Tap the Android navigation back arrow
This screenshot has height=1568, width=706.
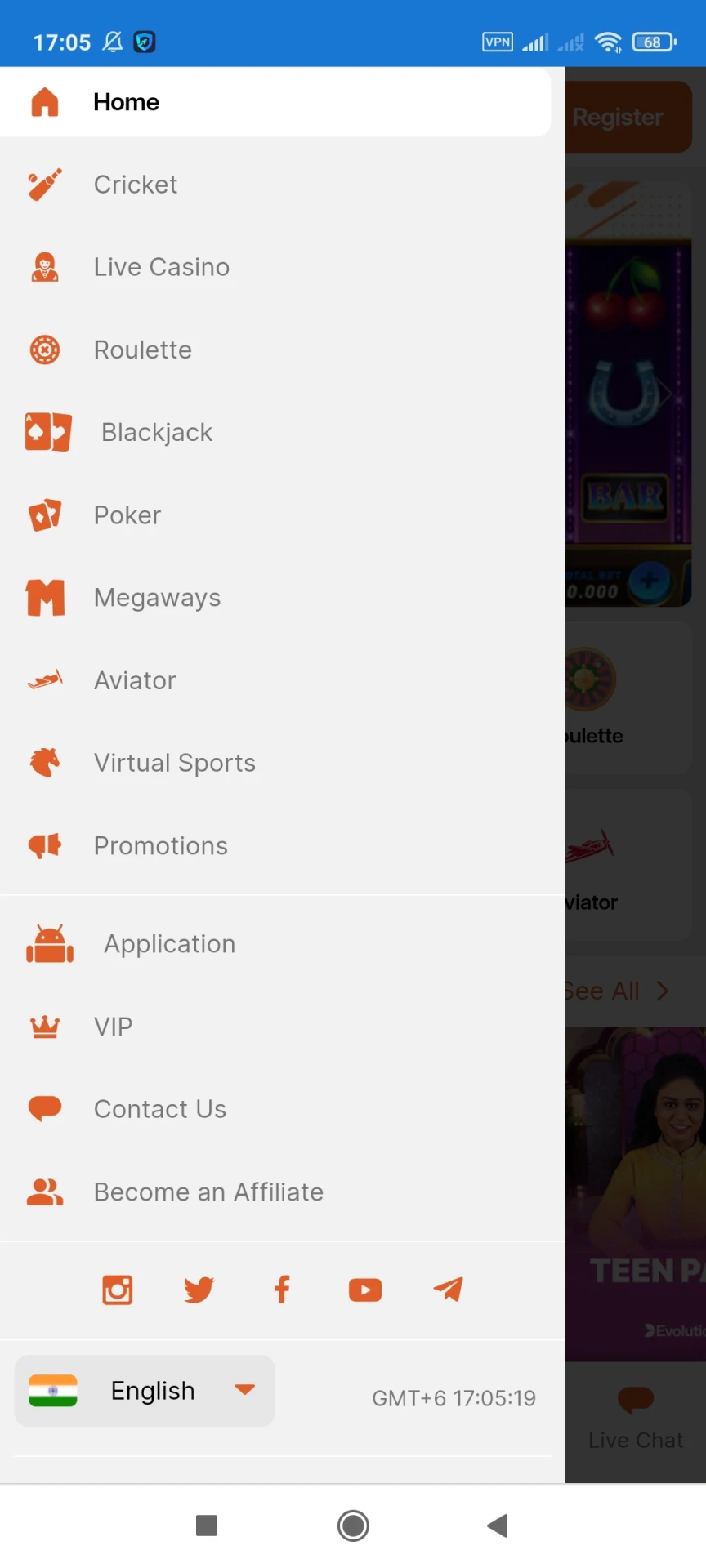tap(498, 1525)
